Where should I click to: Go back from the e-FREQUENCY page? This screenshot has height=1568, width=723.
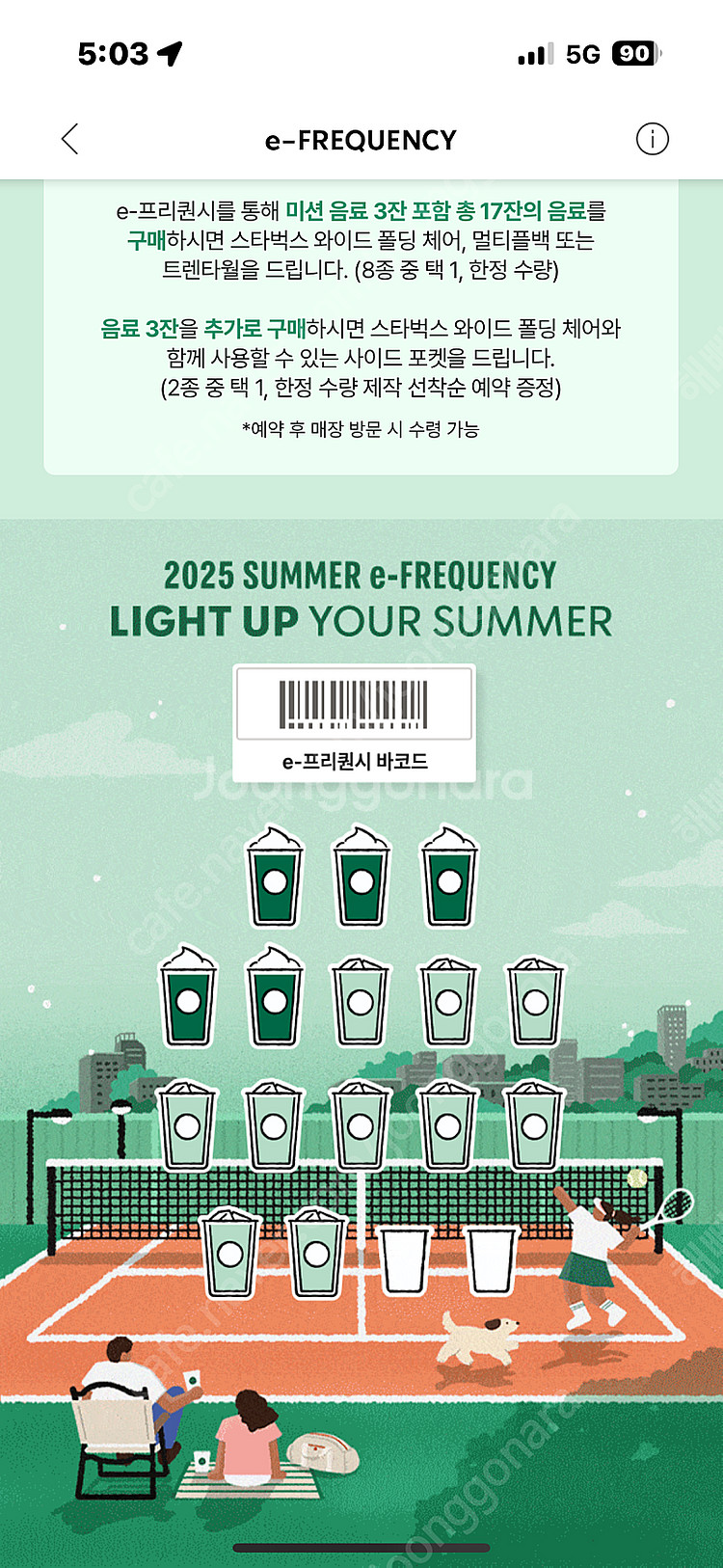pyautogui.click(x=69, y=140)
